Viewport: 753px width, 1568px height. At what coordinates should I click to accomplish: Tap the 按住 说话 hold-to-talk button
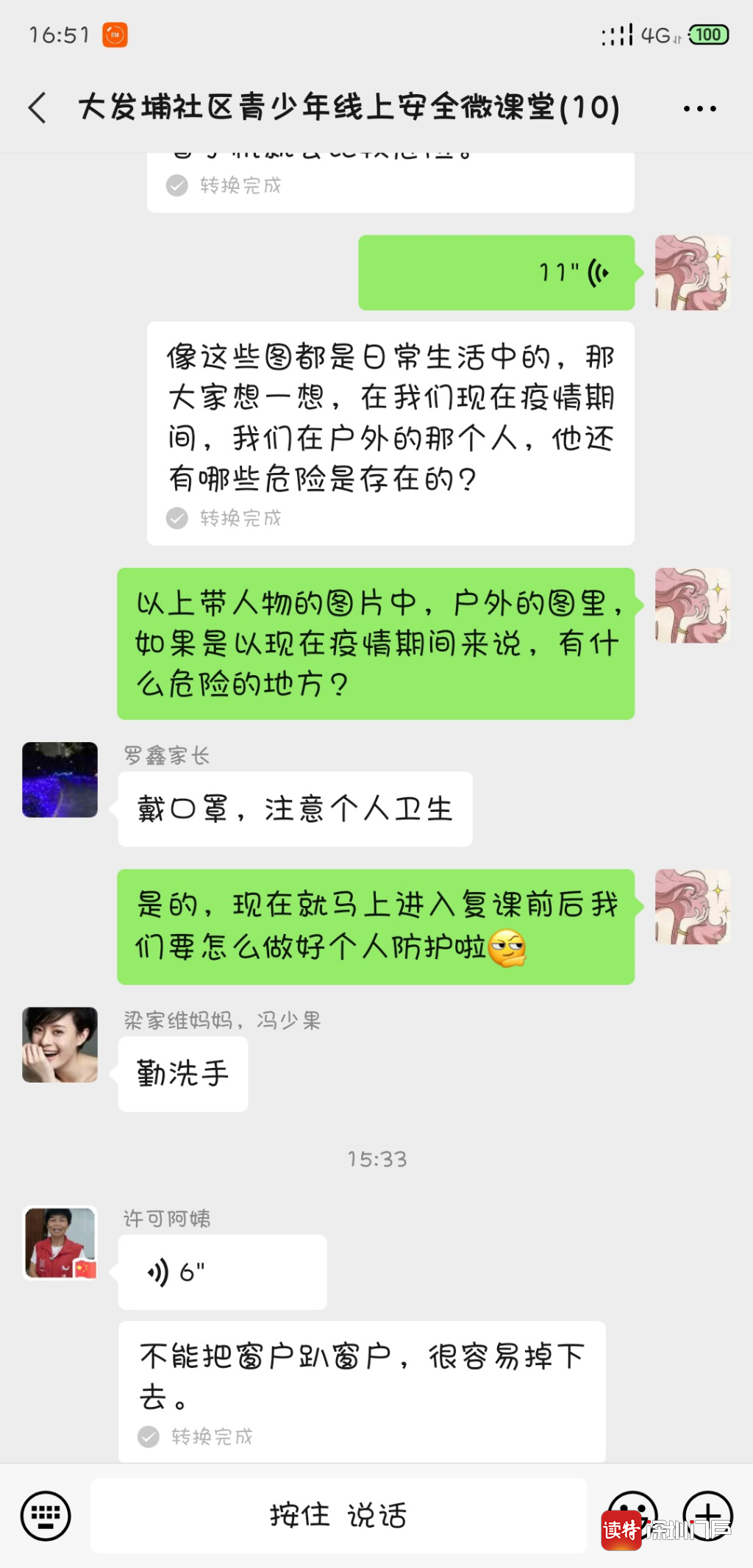tap(338, 1516)
